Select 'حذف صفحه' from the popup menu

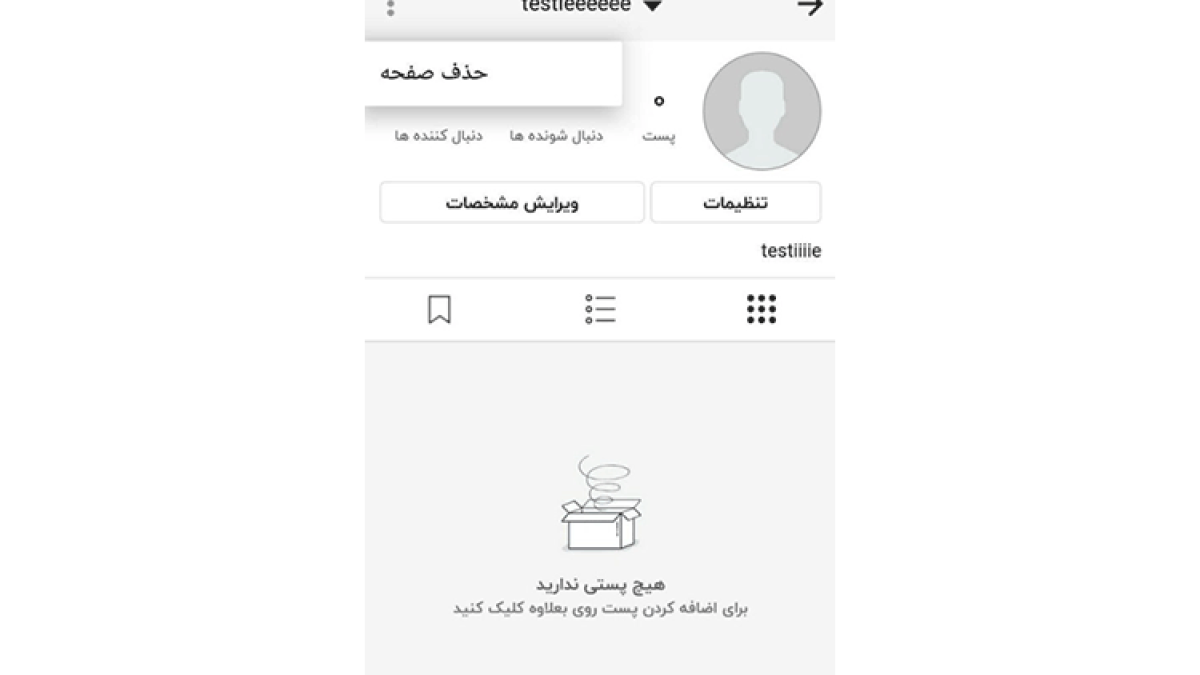tap(435, 73)
